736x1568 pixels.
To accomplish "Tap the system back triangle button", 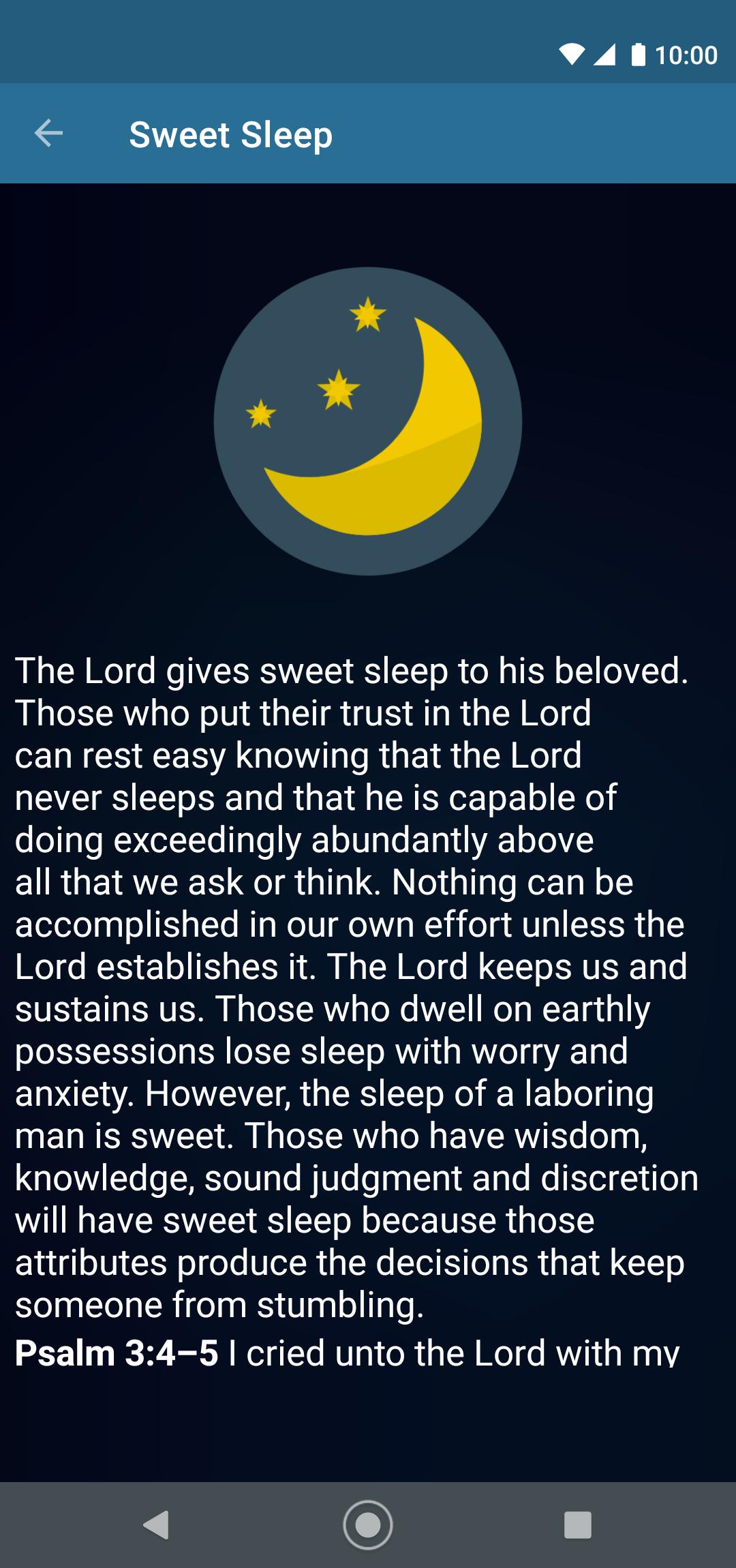I will click(157, 1525).
